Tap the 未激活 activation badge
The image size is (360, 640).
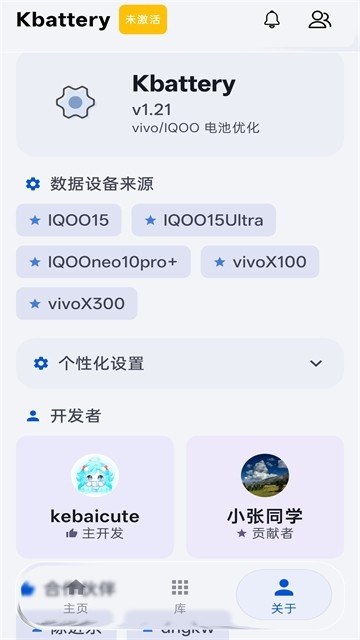click(x=143, y=20)
